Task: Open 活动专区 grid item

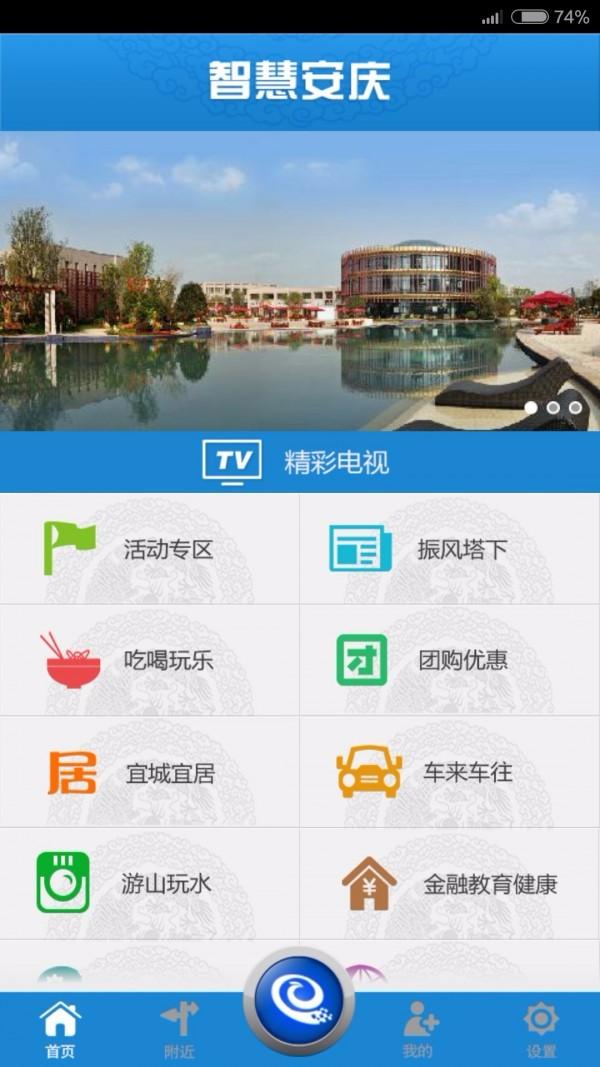Action: tap(150, 549)
